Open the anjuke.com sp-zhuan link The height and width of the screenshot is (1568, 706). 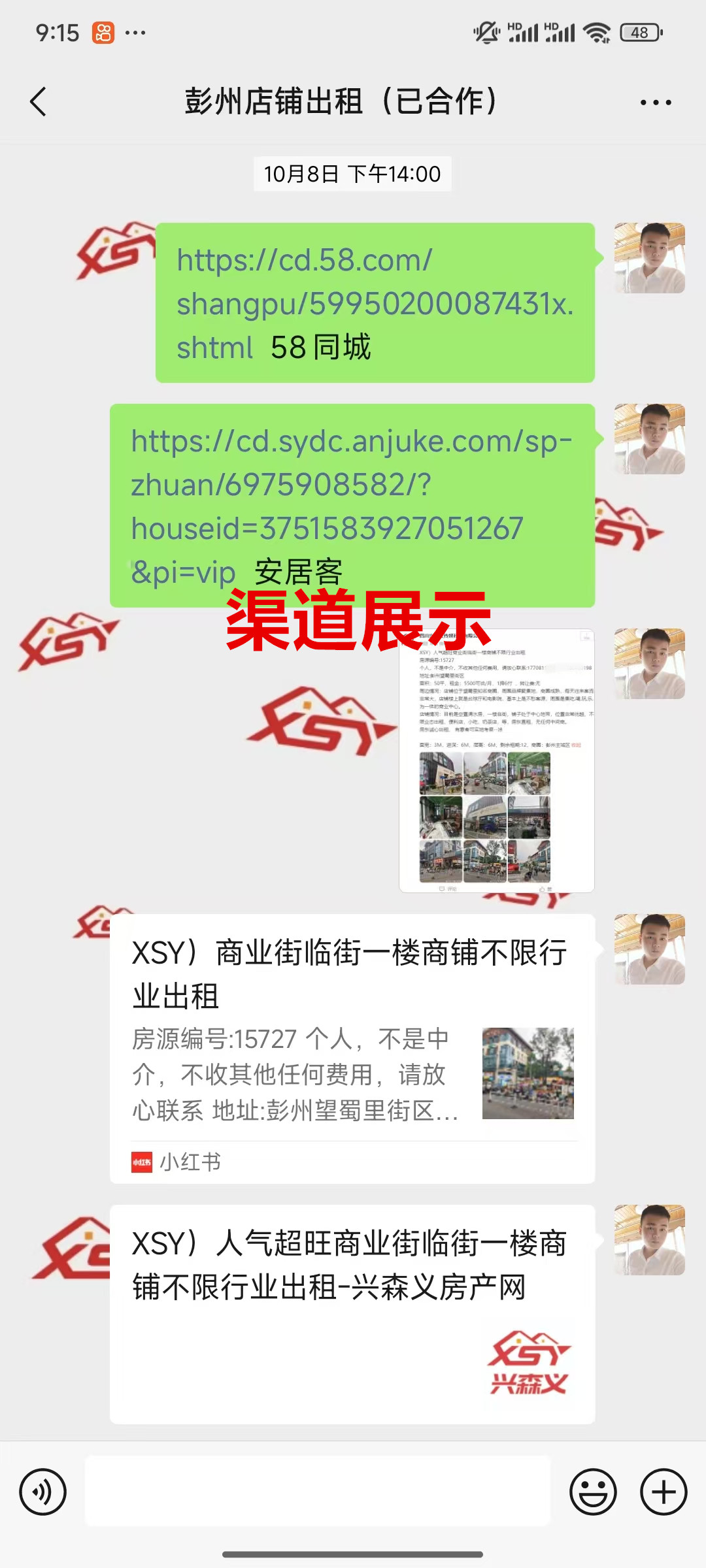pyautogui.click(x=351, y=485)
